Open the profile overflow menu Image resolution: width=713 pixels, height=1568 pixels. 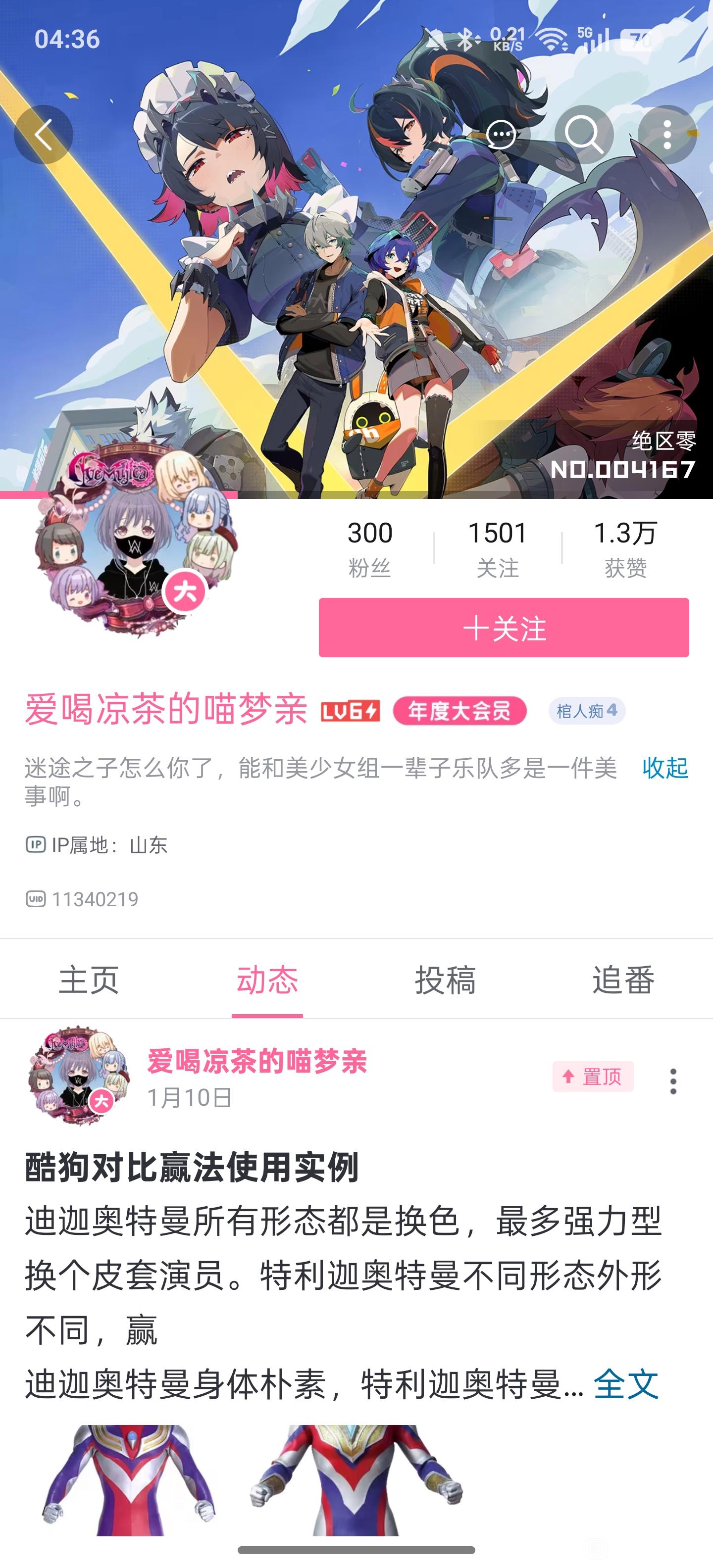click(667, 135)
